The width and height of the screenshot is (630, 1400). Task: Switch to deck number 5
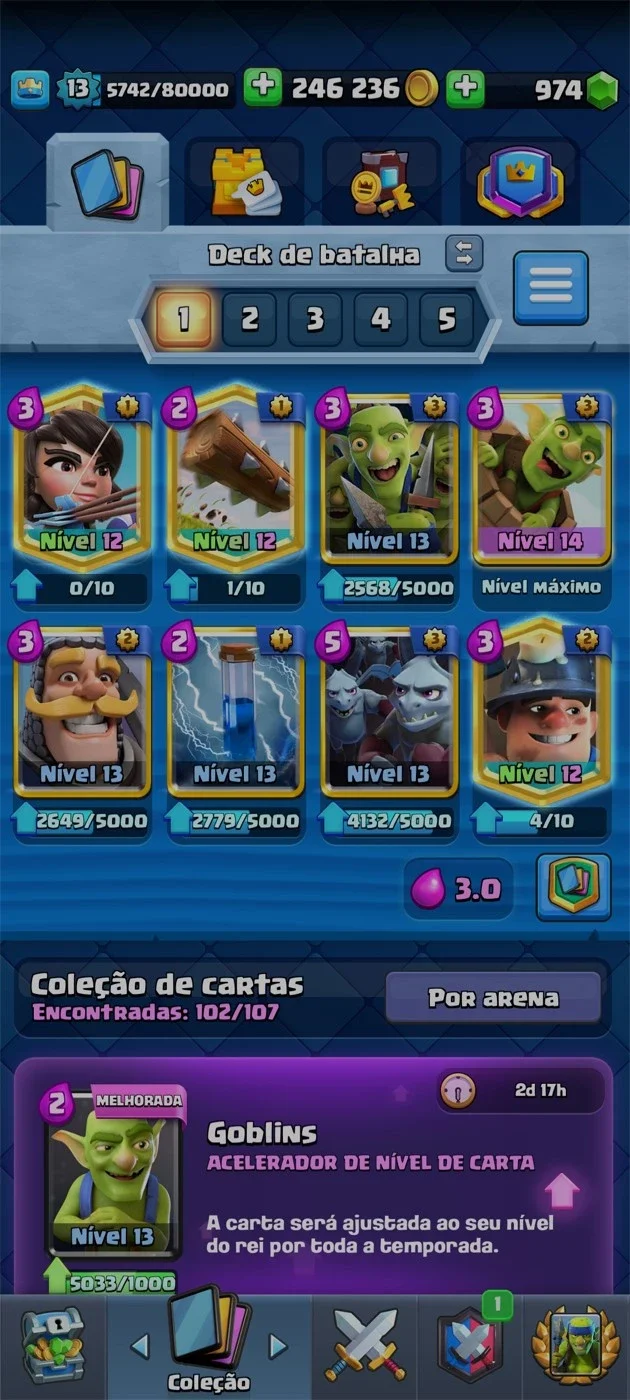[x=447, y=319]
